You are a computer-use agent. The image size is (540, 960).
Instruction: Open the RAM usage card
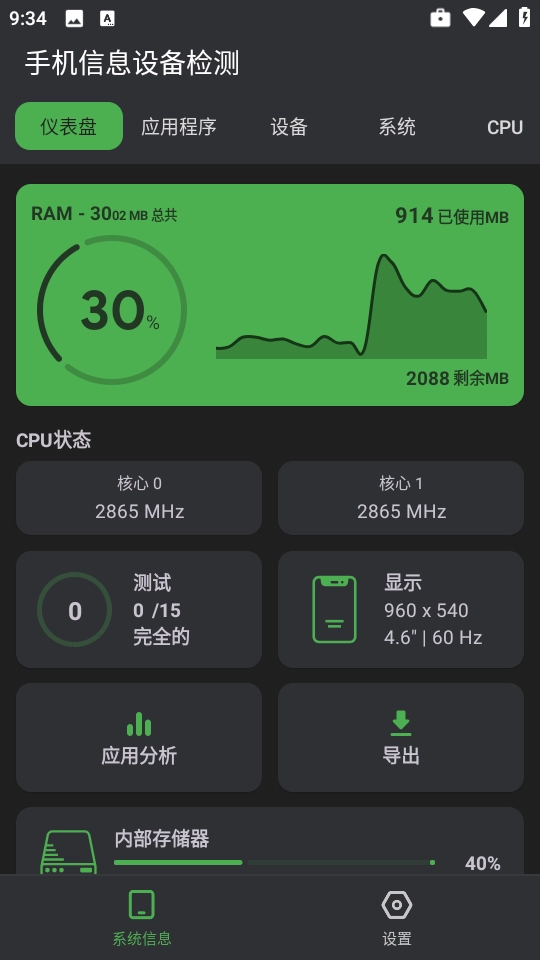[x=270, y=294]
